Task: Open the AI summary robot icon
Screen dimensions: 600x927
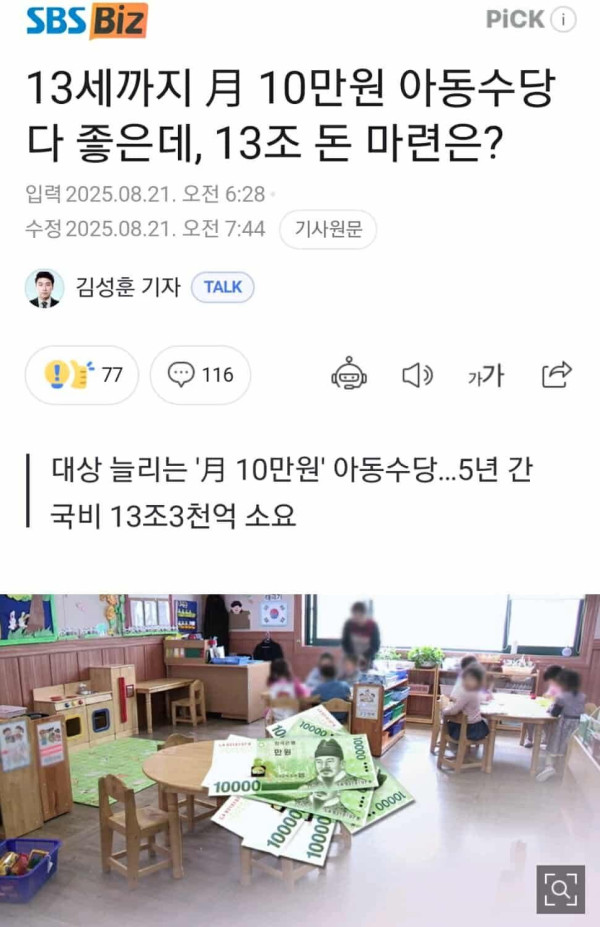Action: (349, 375)
